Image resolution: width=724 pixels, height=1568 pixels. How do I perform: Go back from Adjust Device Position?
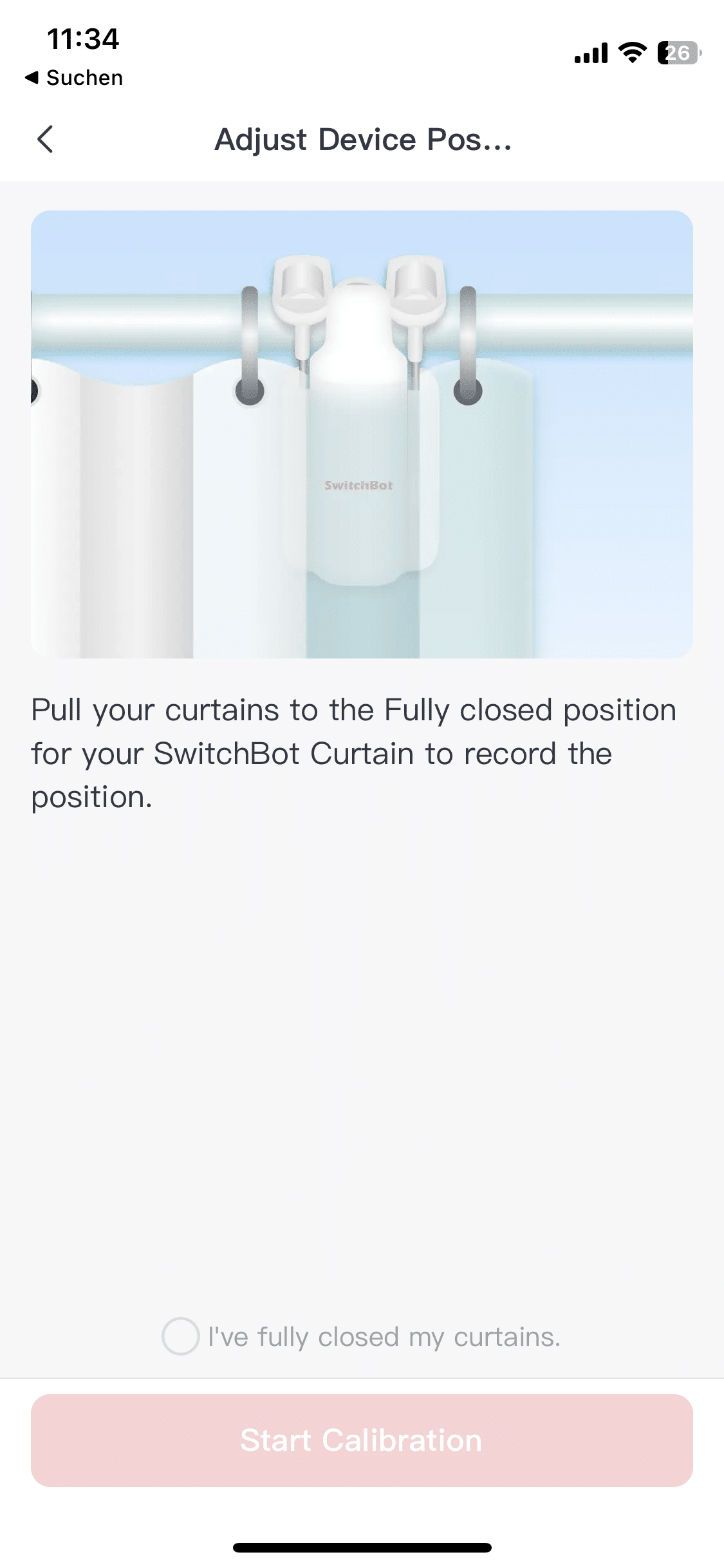45,139
